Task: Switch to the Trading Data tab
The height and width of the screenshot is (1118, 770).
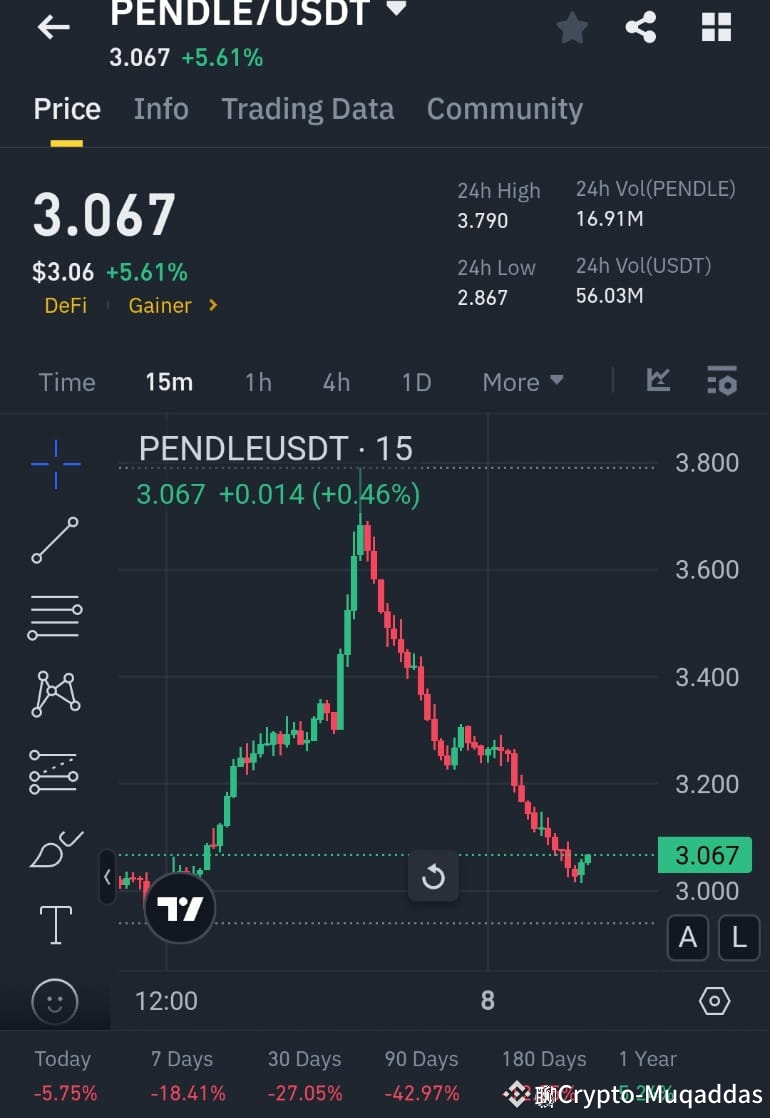Action: click(307, 108)
